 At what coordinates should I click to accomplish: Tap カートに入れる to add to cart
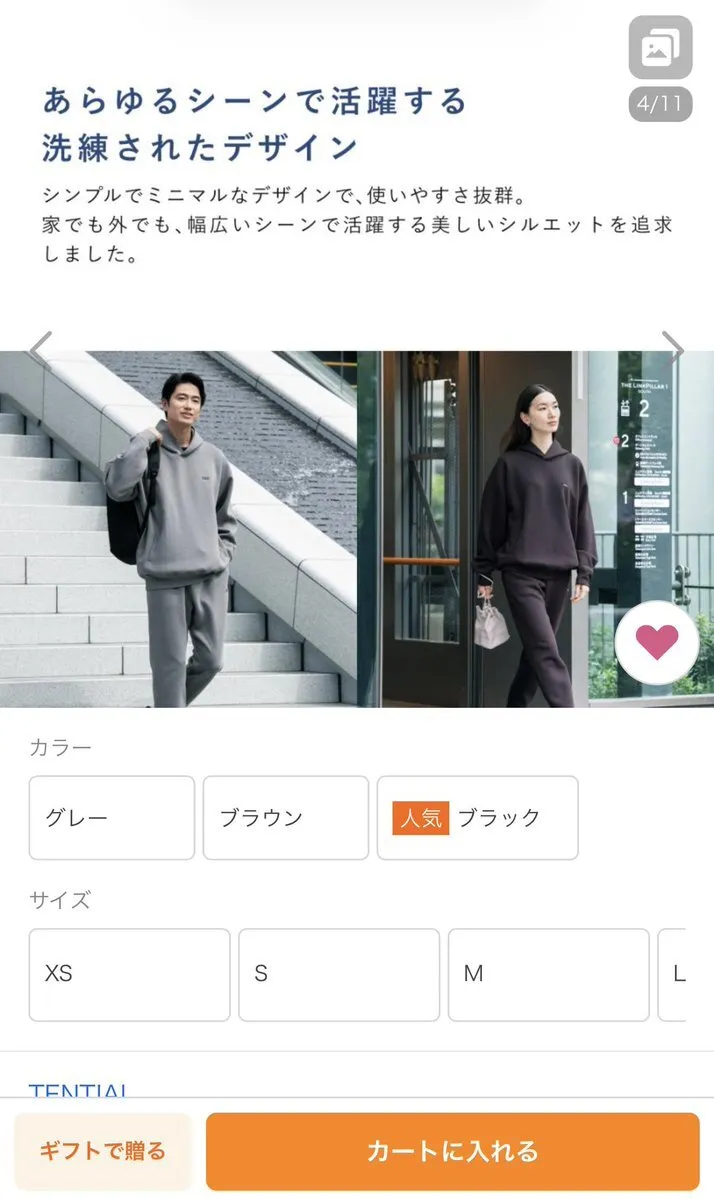click(x=453, y=1151)
